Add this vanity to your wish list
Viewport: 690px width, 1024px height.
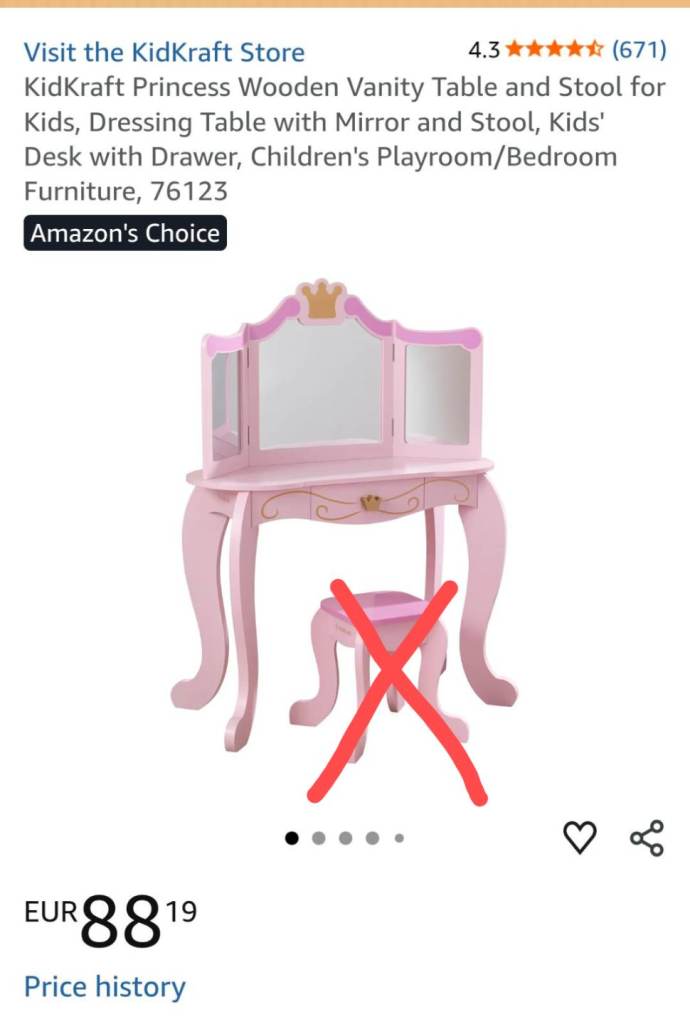(580, 837)
